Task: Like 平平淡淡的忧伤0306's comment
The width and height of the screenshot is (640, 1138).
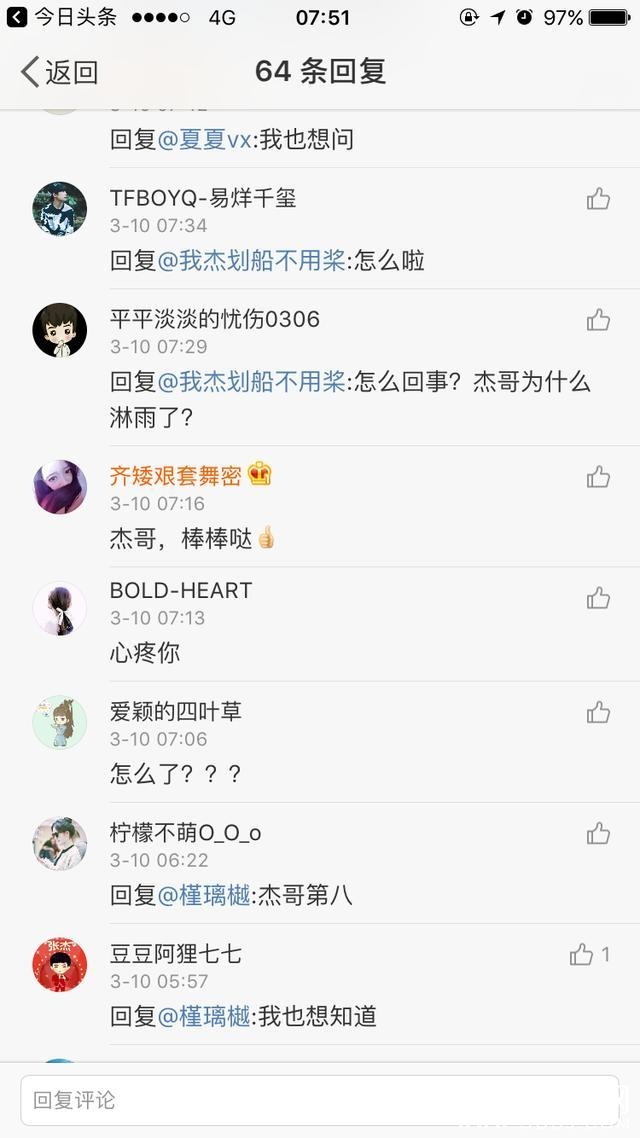Action: (598, 320)
